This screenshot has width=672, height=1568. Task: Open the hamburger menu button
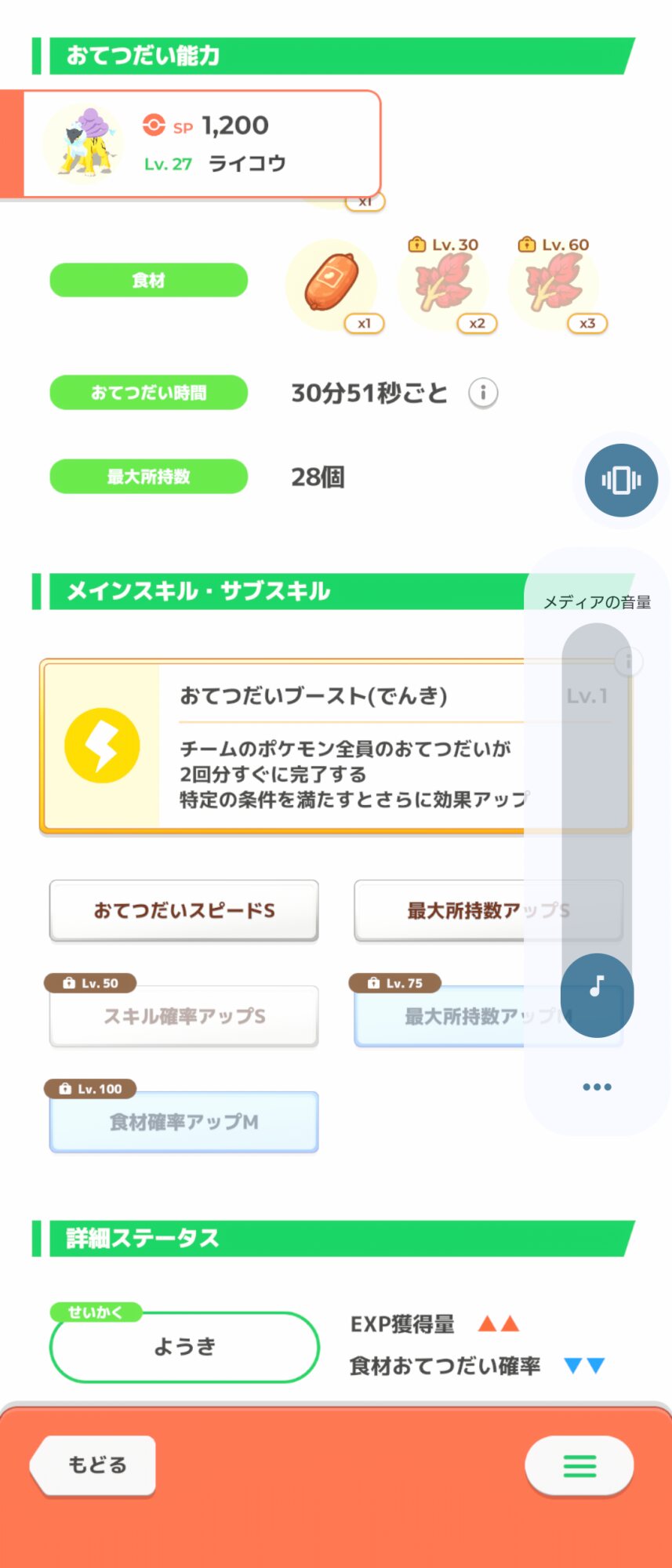tap(579, 1465)
